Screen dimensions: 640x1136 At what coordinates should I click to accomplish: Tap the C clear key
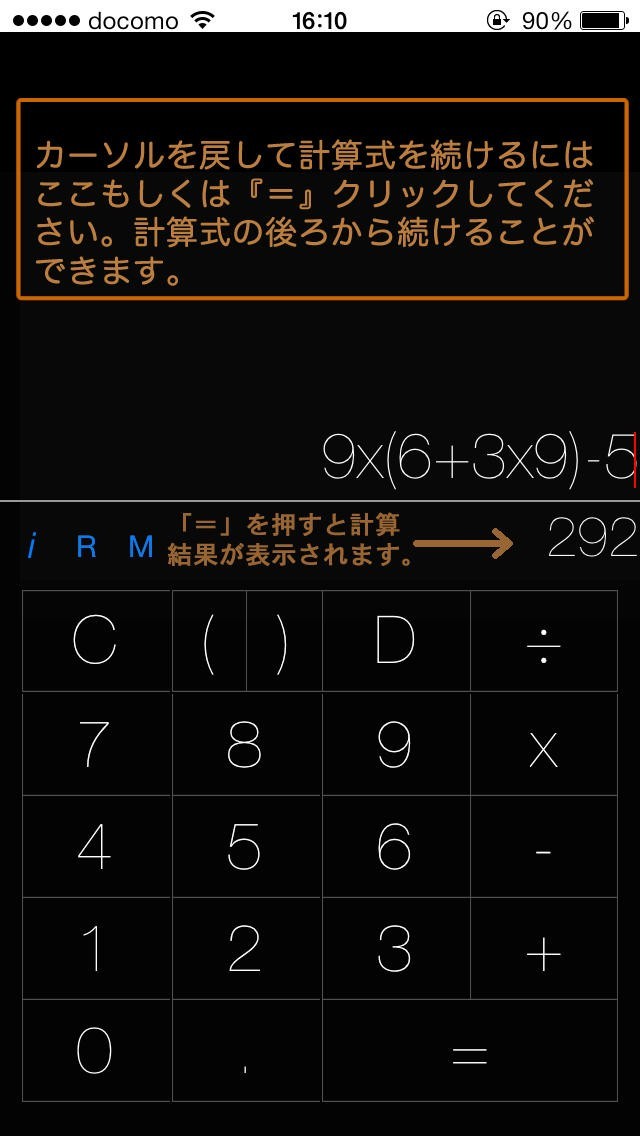click(96, 642)
